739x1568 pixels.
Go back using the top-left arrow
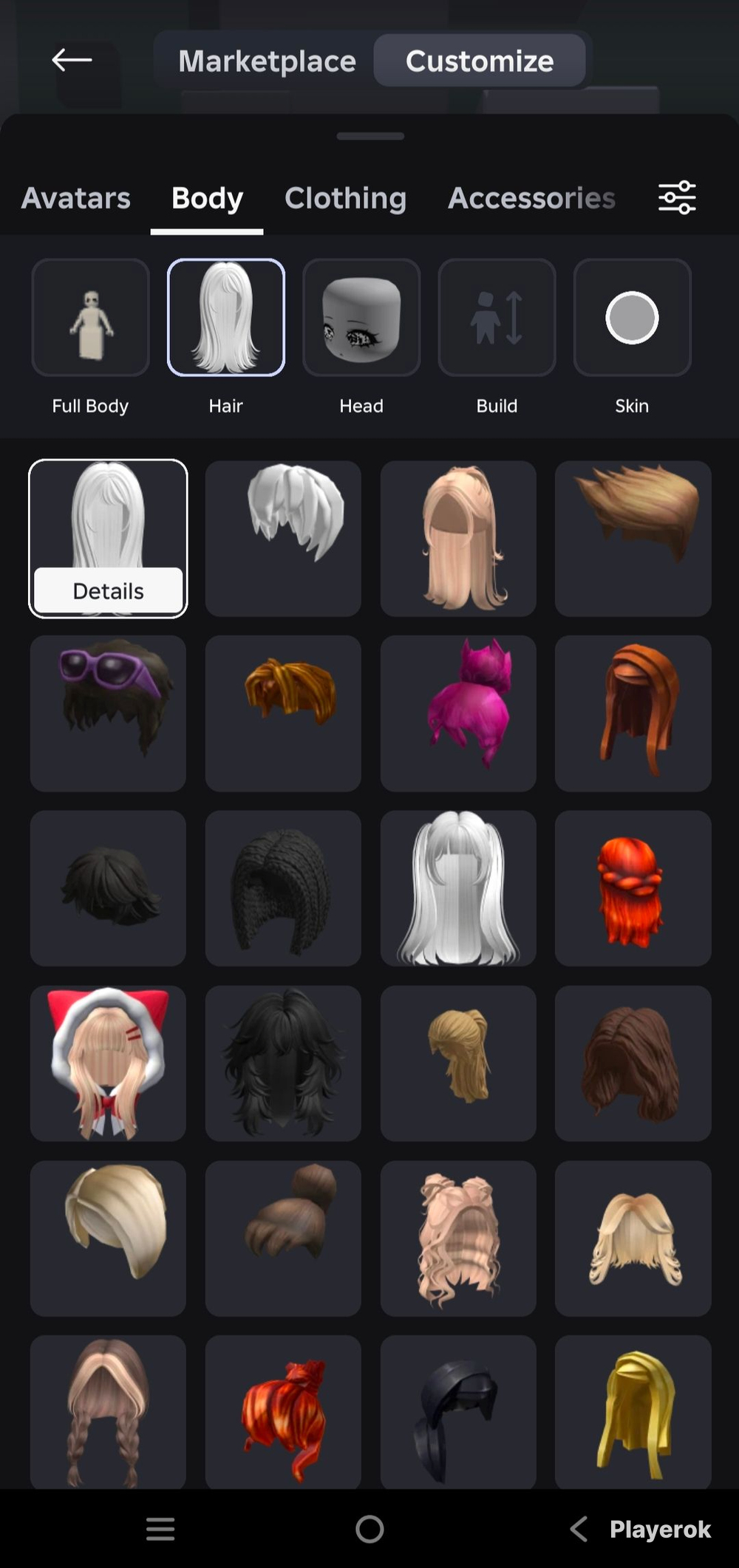[72, 60]
